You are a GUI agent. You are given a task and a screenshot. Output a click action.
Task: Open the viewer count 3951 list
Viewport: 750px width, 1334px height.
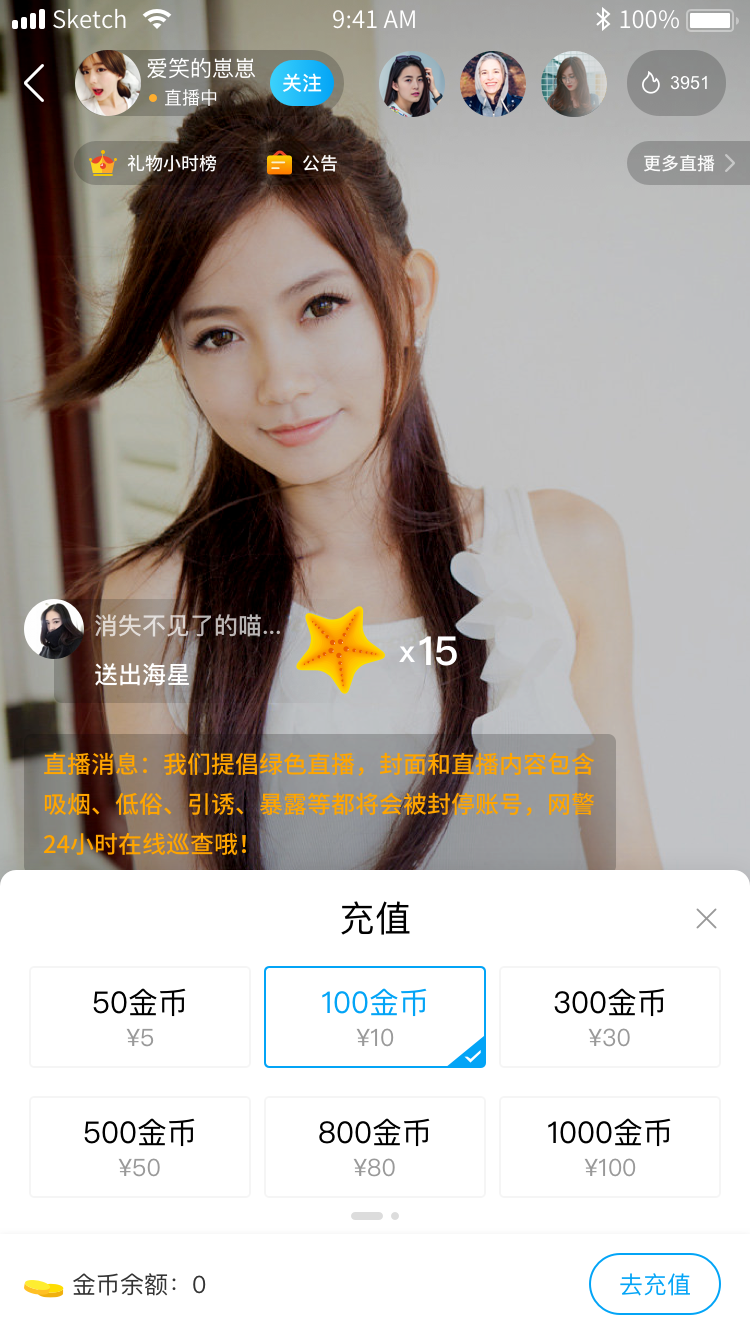pyautogui.click(x=676, y=83)
